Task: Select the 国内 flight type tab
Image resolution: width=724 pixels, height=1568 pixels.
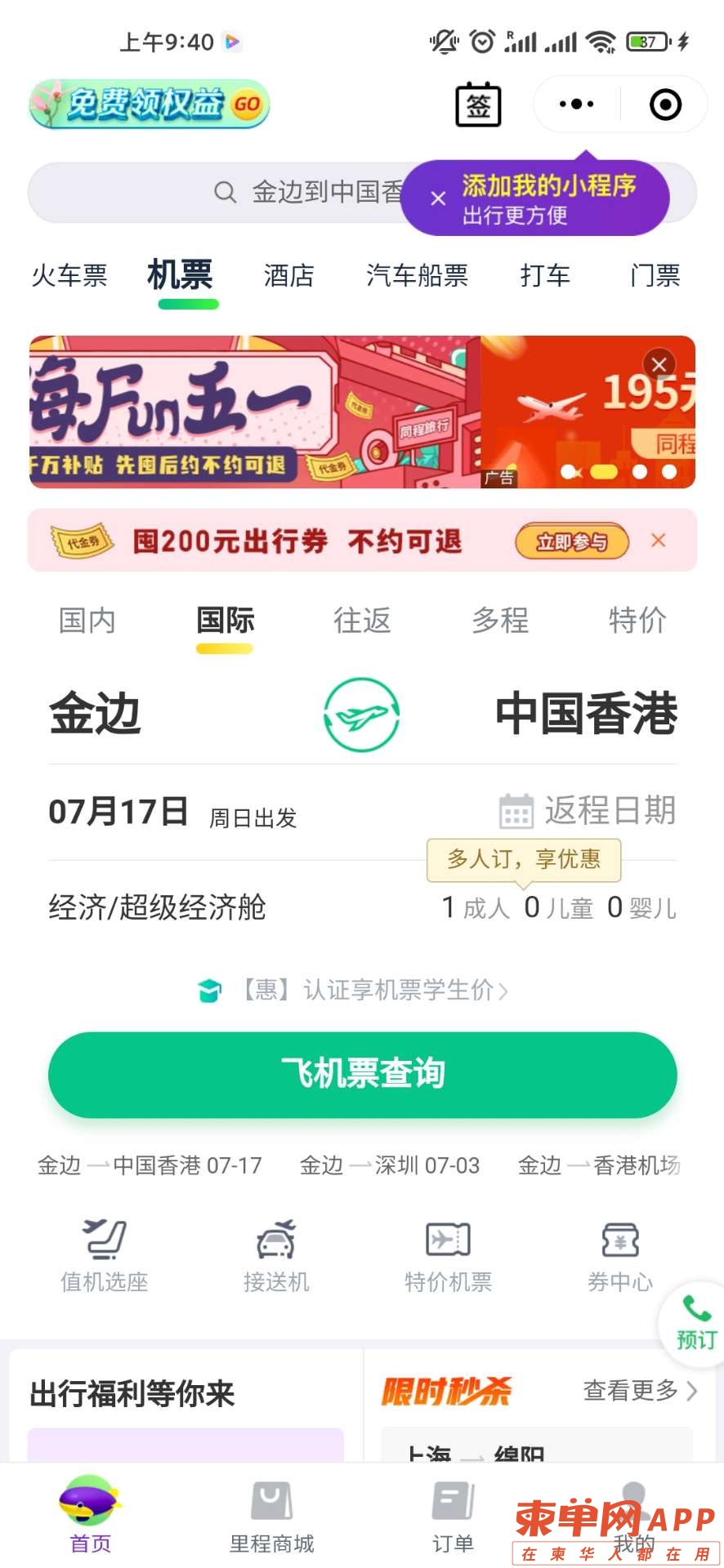Action: pos(87,621)
